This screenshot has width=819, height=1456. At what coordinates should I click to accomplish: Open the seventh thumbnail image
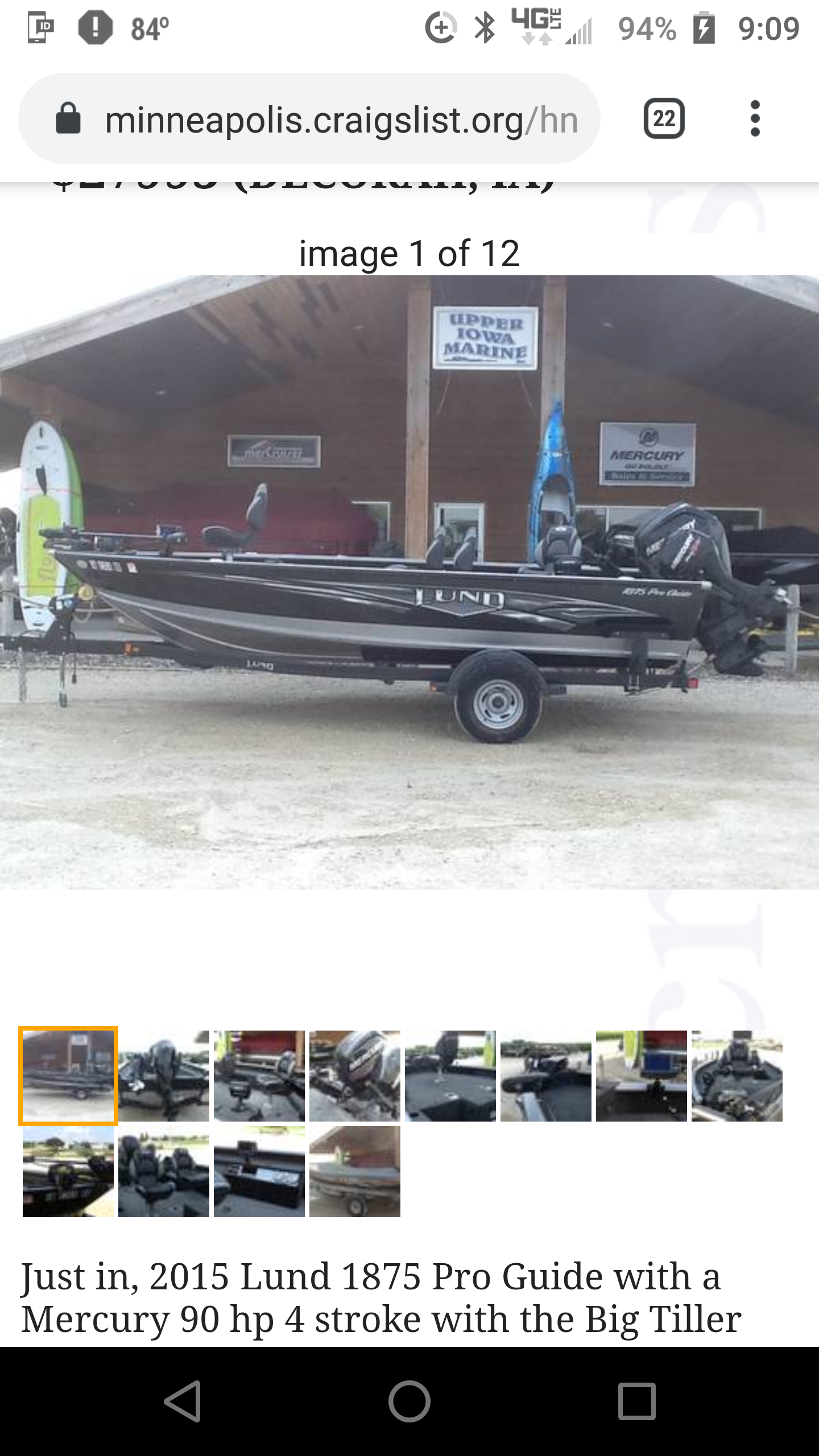point(642,1076)
